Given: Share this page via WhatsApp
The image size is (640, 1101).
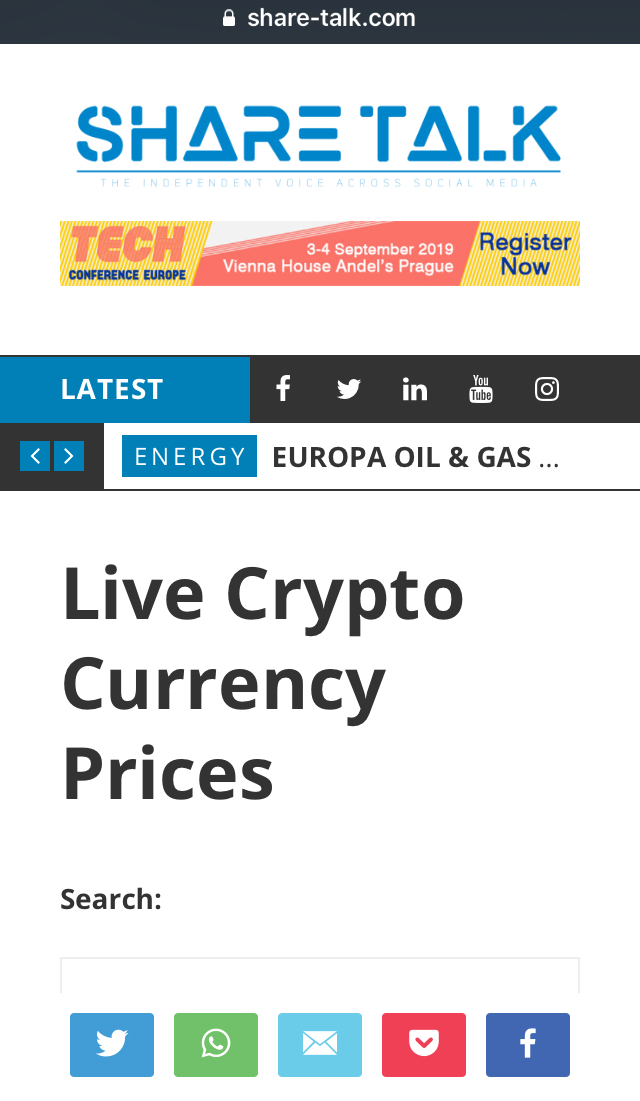Looking at the screenshot, I should [216, 1044].
